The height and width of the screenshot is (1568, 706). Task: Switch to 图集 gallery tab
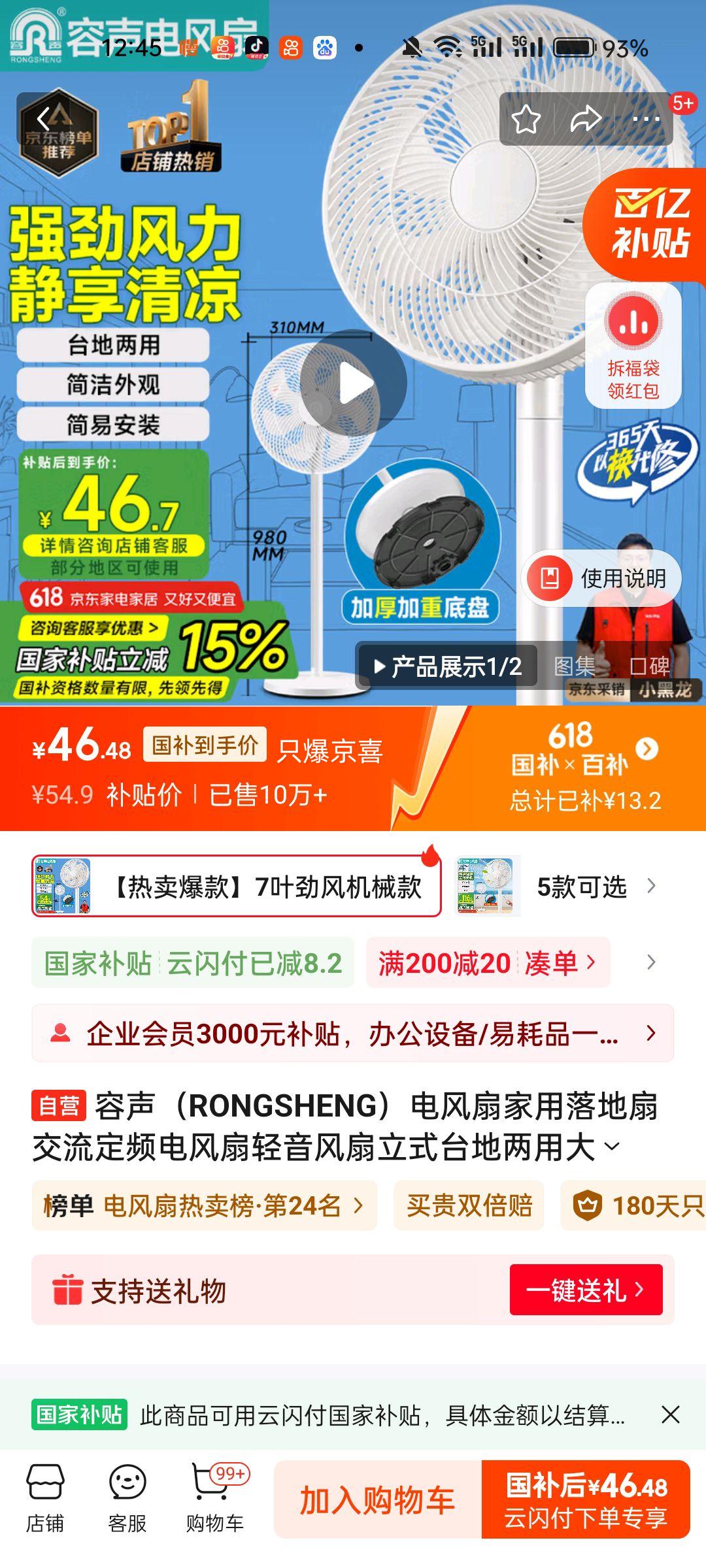click(x=574, y=666)
